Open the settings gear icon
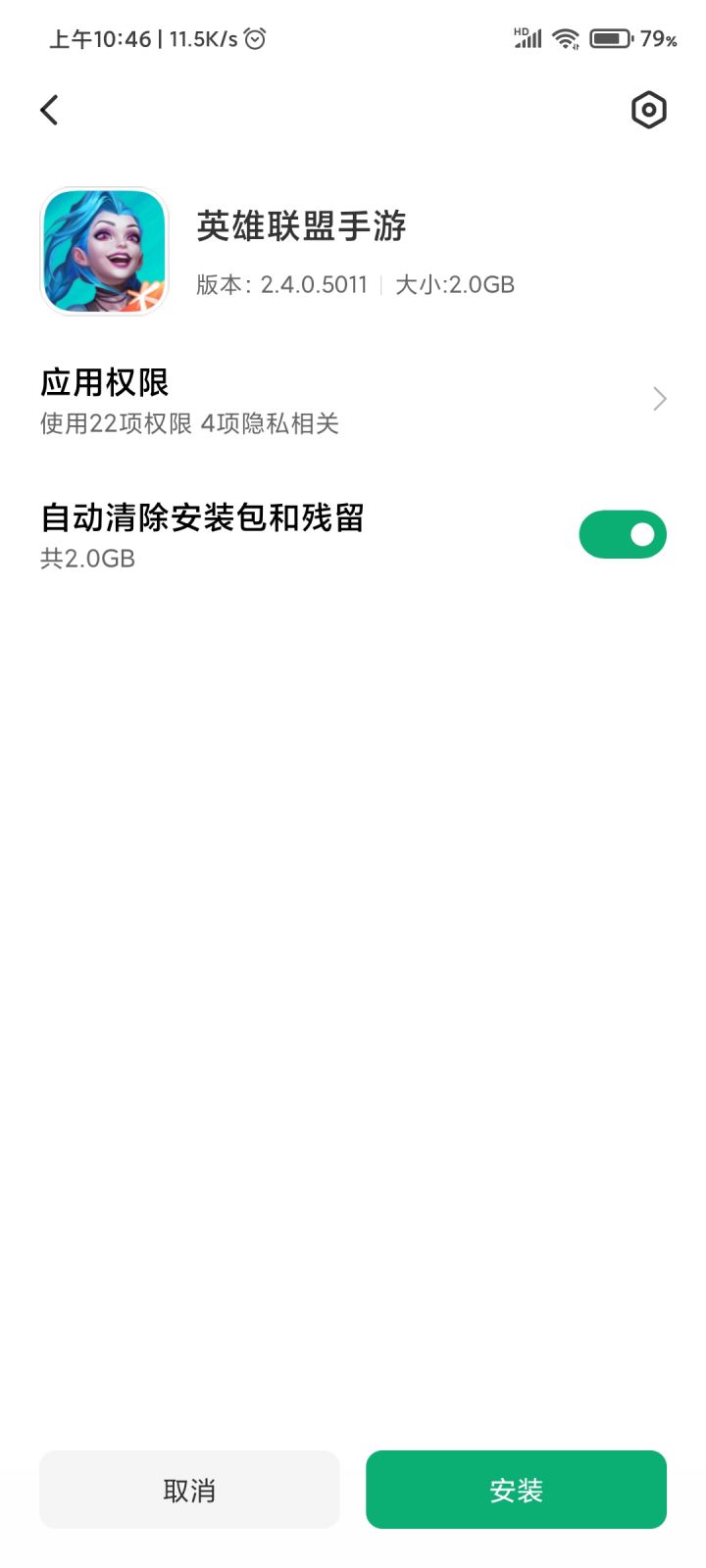706x1568 pixels. (647, 111)
